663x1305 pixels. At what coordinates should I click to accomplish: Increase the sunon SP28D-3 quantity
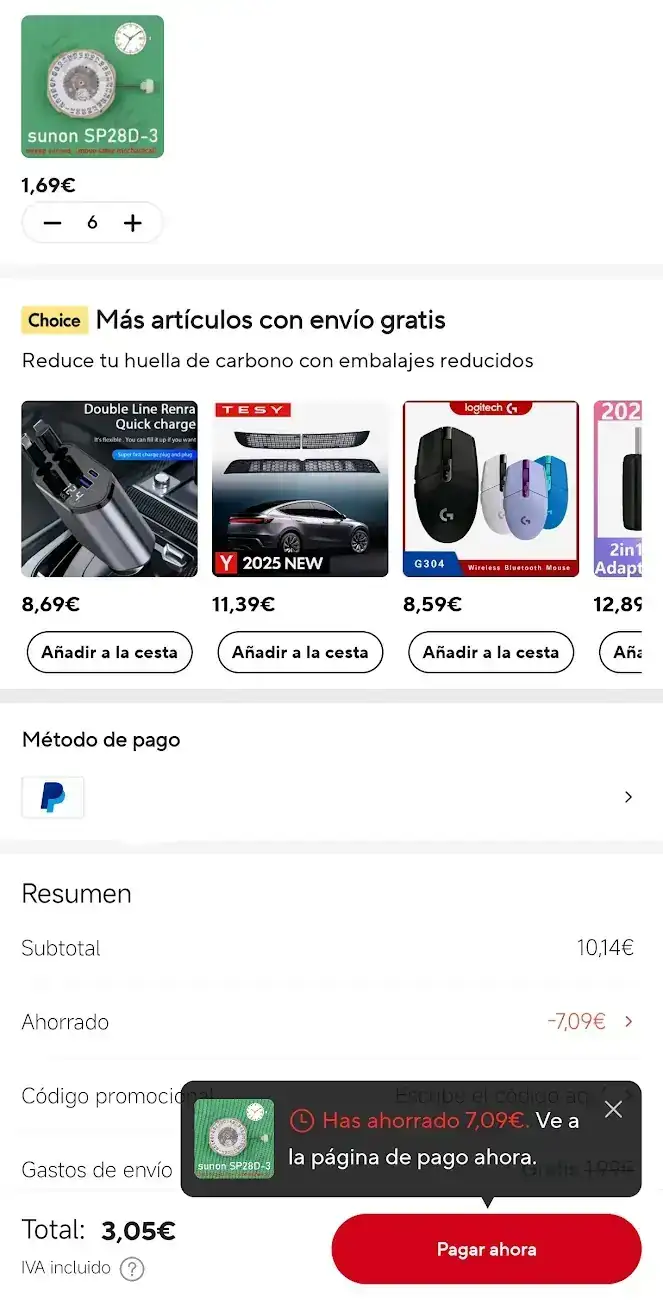coord(133,223)
